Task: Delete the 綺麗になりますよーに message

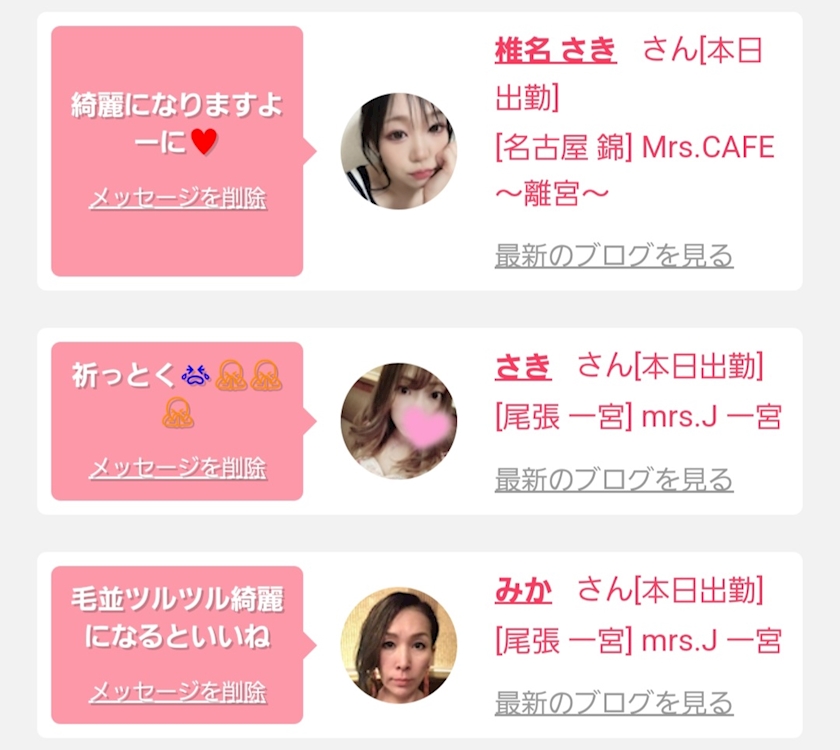Action: tap(177, 198)
